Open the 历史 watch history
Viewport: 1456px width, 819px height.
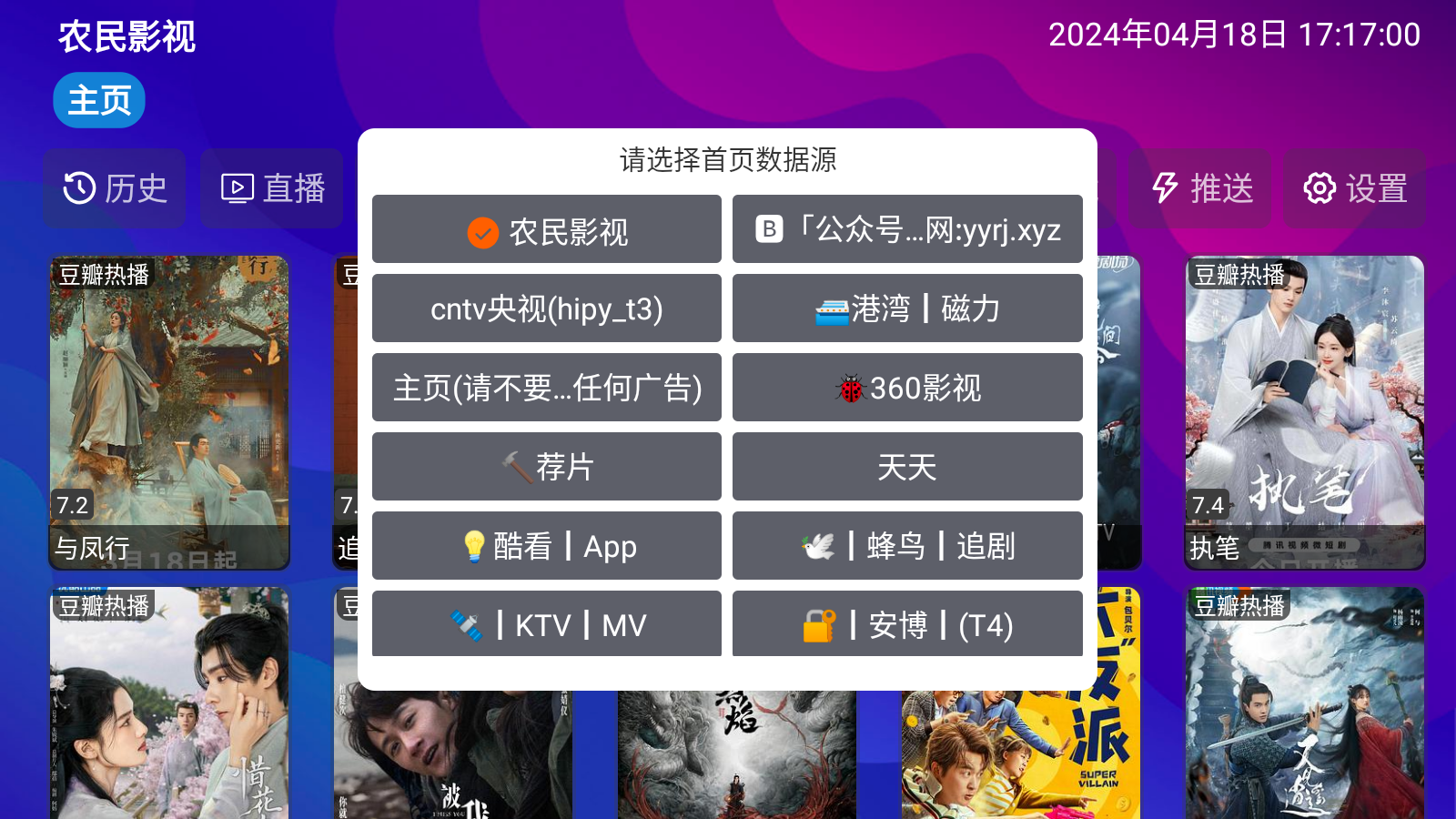(115, 188)
